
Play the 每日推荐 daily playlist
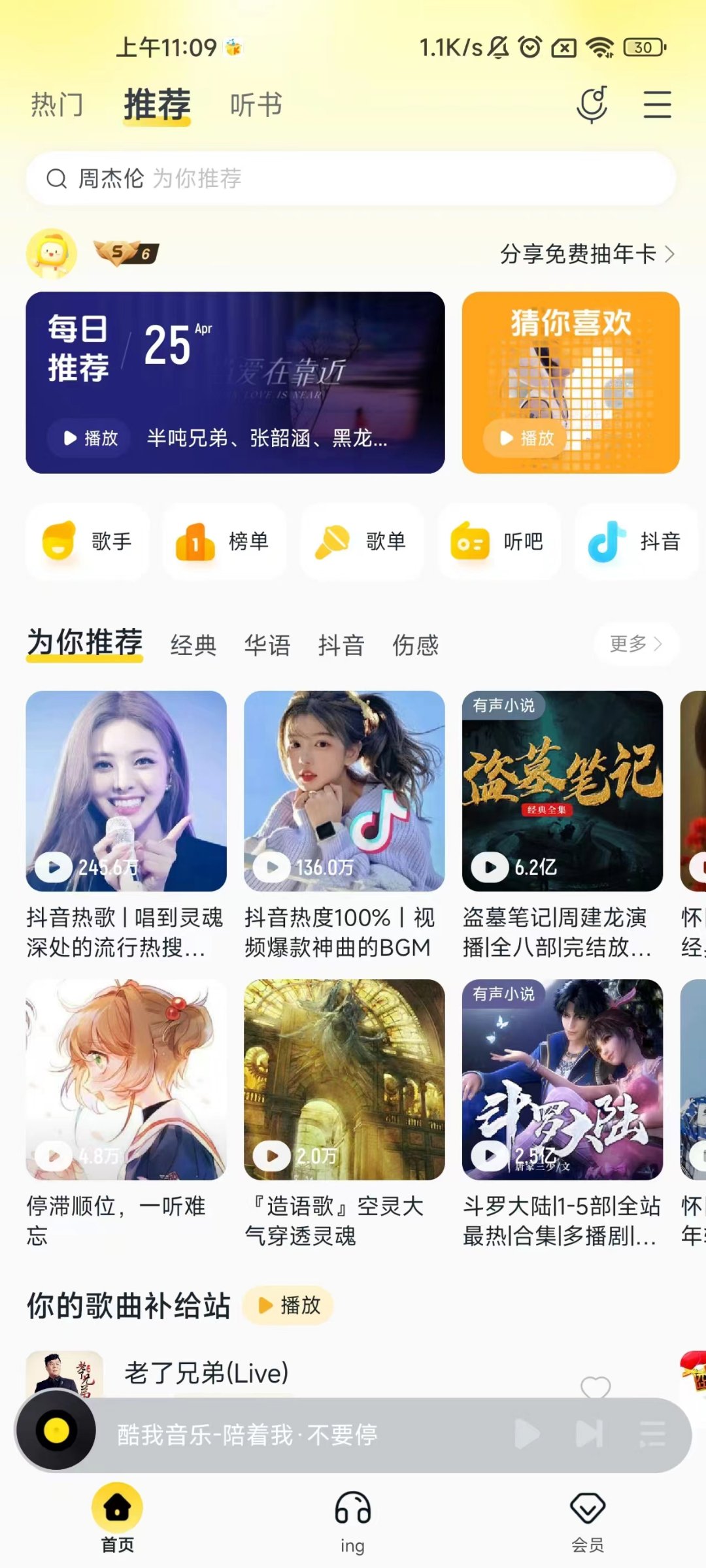(90, 438)
